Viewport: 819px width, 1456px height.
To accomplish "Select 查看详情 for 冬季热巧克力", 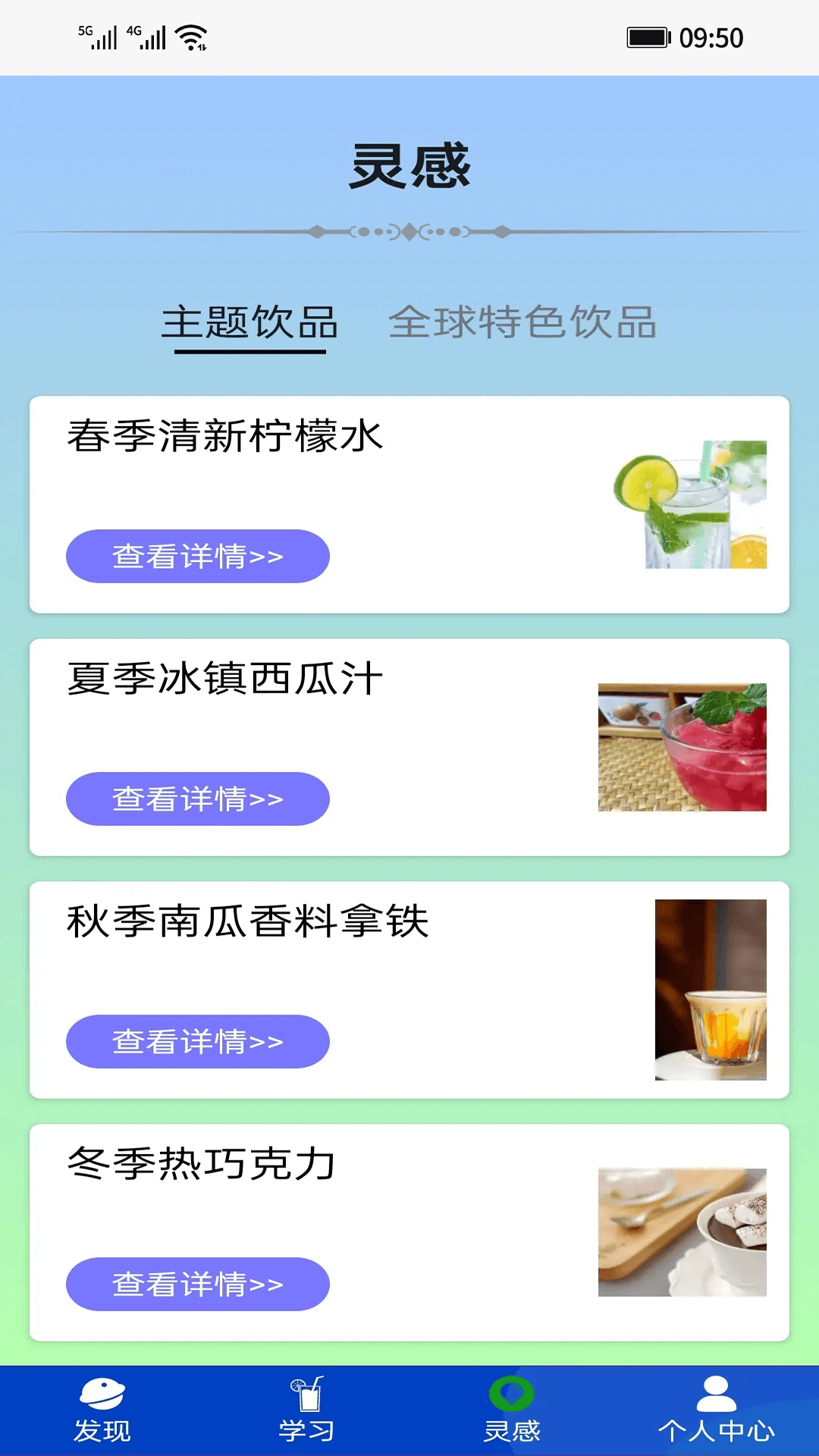I will pos(198,1285).
